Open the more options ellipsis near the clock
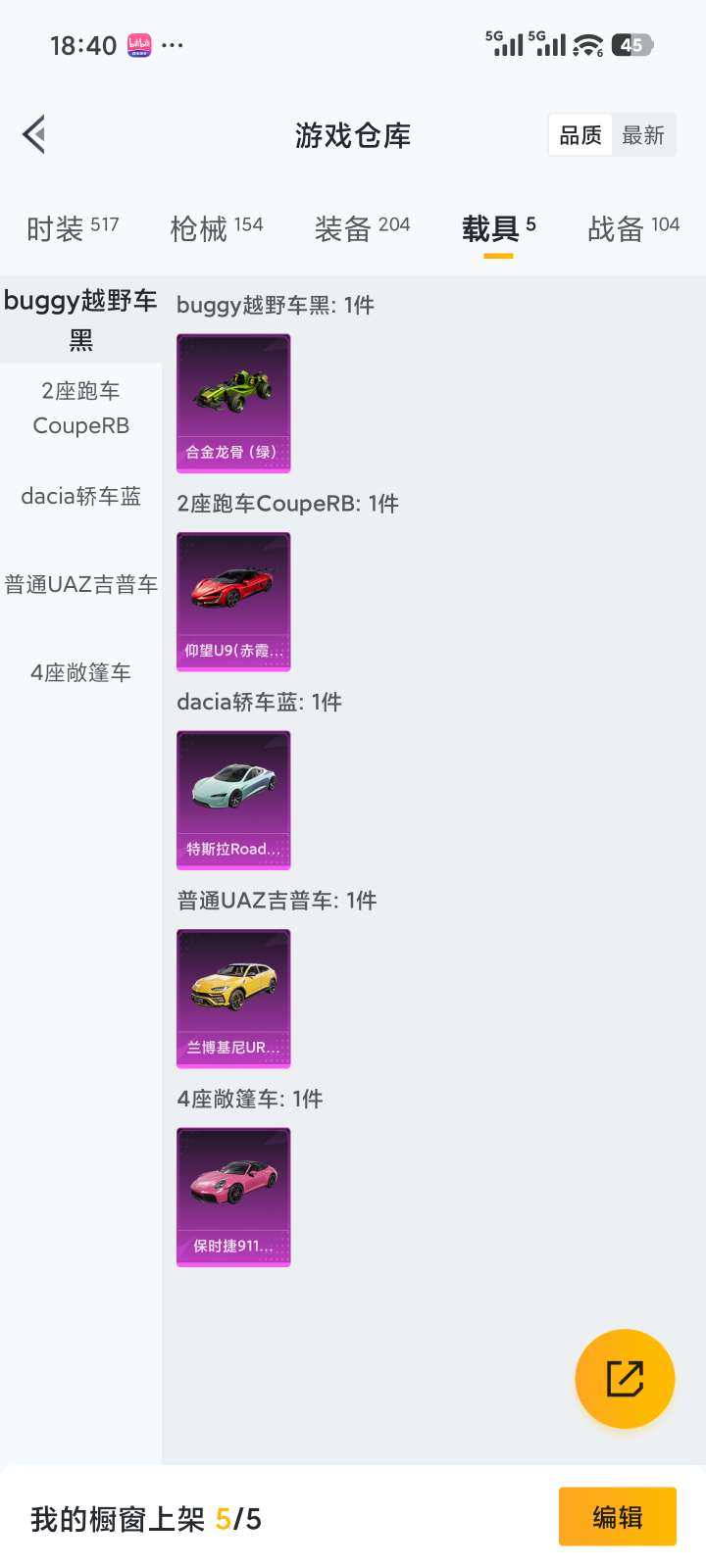 pyautogui.click(x=173, y=44)
